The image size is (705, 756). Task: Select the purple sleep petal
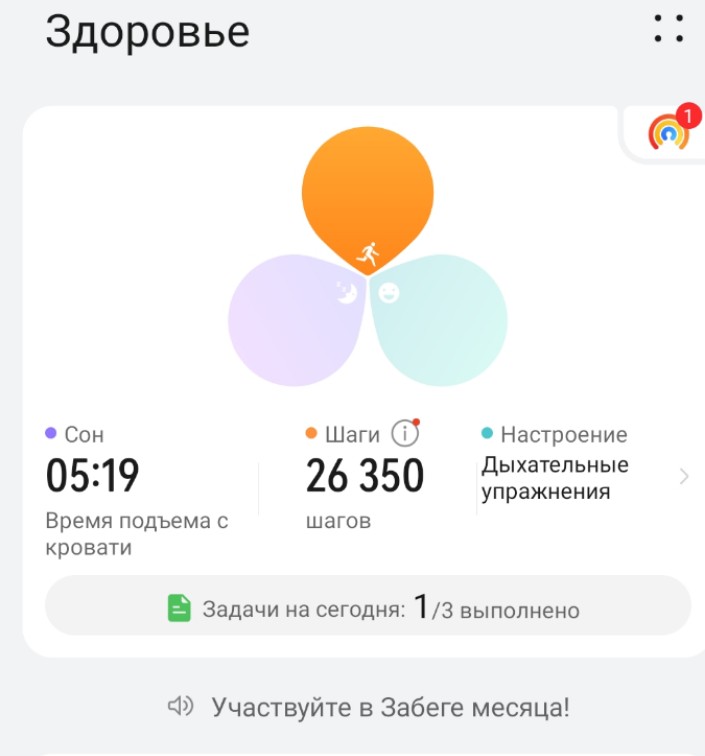tap(292, 321)
